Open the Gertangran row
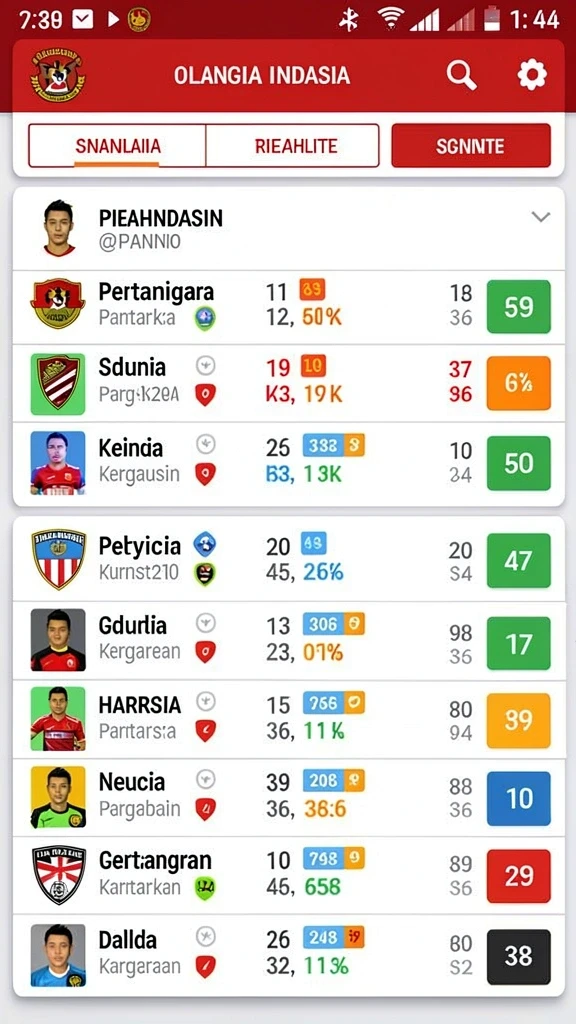The height and width of the screenshot is (1024, 576). (x=289, y=876)
